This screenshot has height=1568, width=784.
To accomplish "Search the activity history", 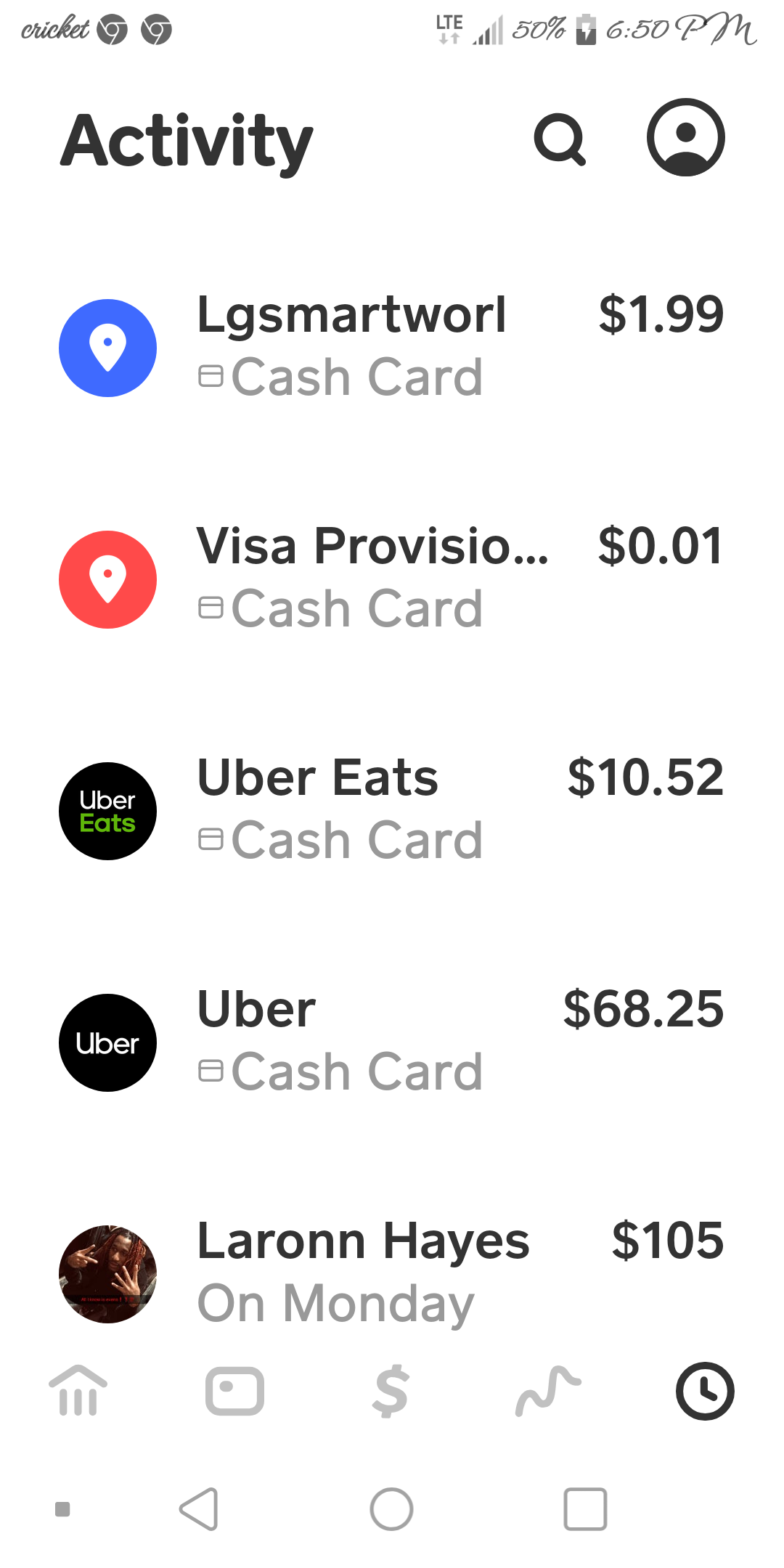I will tap(560, 139).
